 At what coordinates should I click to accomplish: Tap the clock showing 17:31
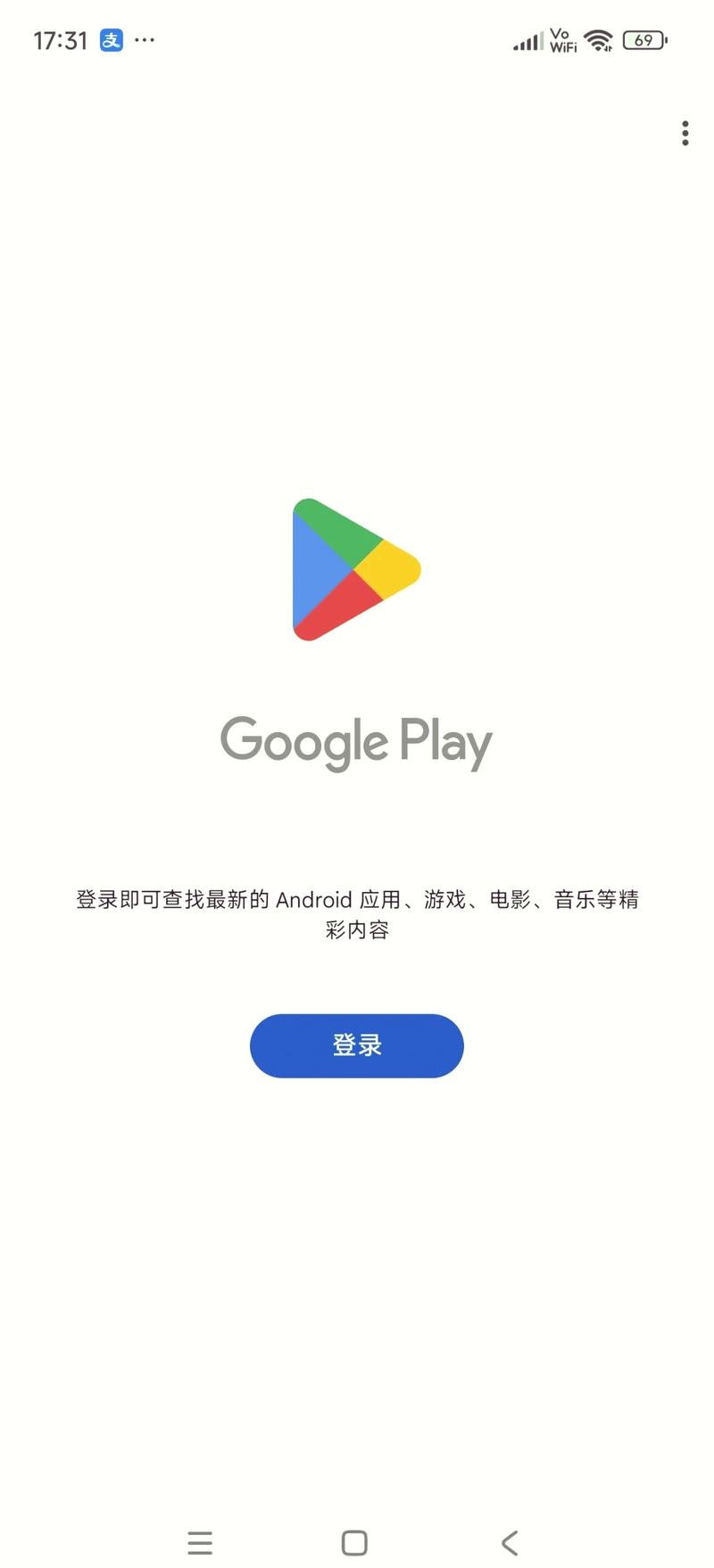click(60, 40)
